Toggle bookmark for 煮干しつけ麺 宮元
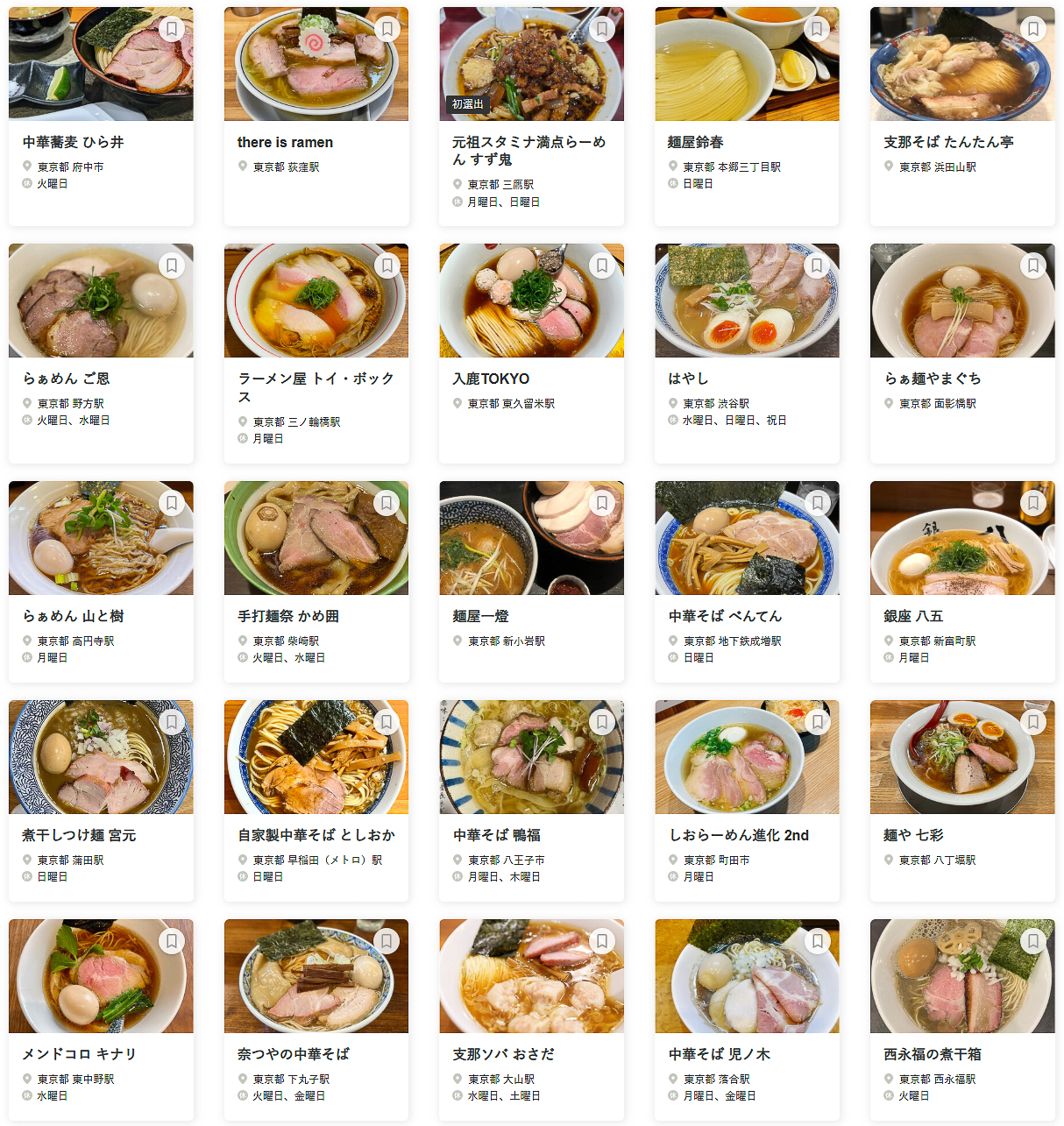The height and width of the screenshot is (1126, 1064). (x=172, y=721)
